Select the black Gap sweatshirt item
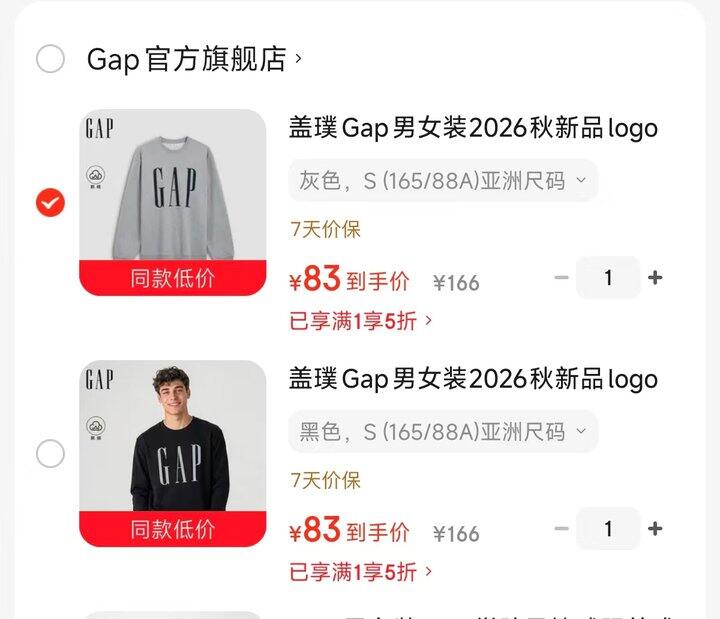720x619 pixels. coord(50,454)
